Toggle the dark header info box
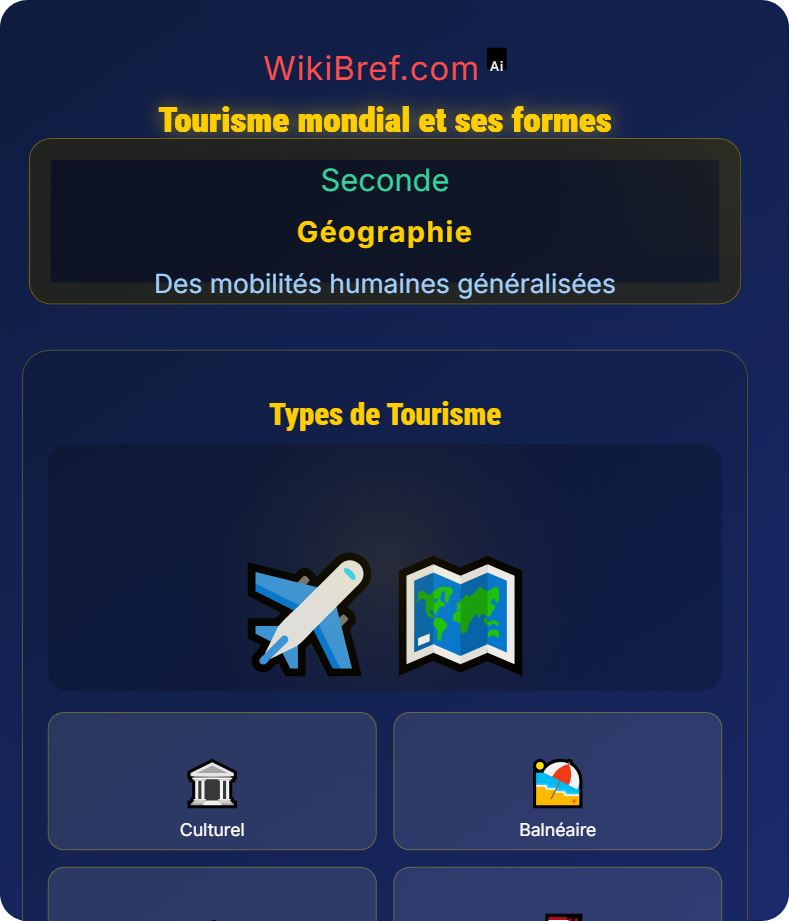This screenshot has height=921, width=789. (384, 221)
